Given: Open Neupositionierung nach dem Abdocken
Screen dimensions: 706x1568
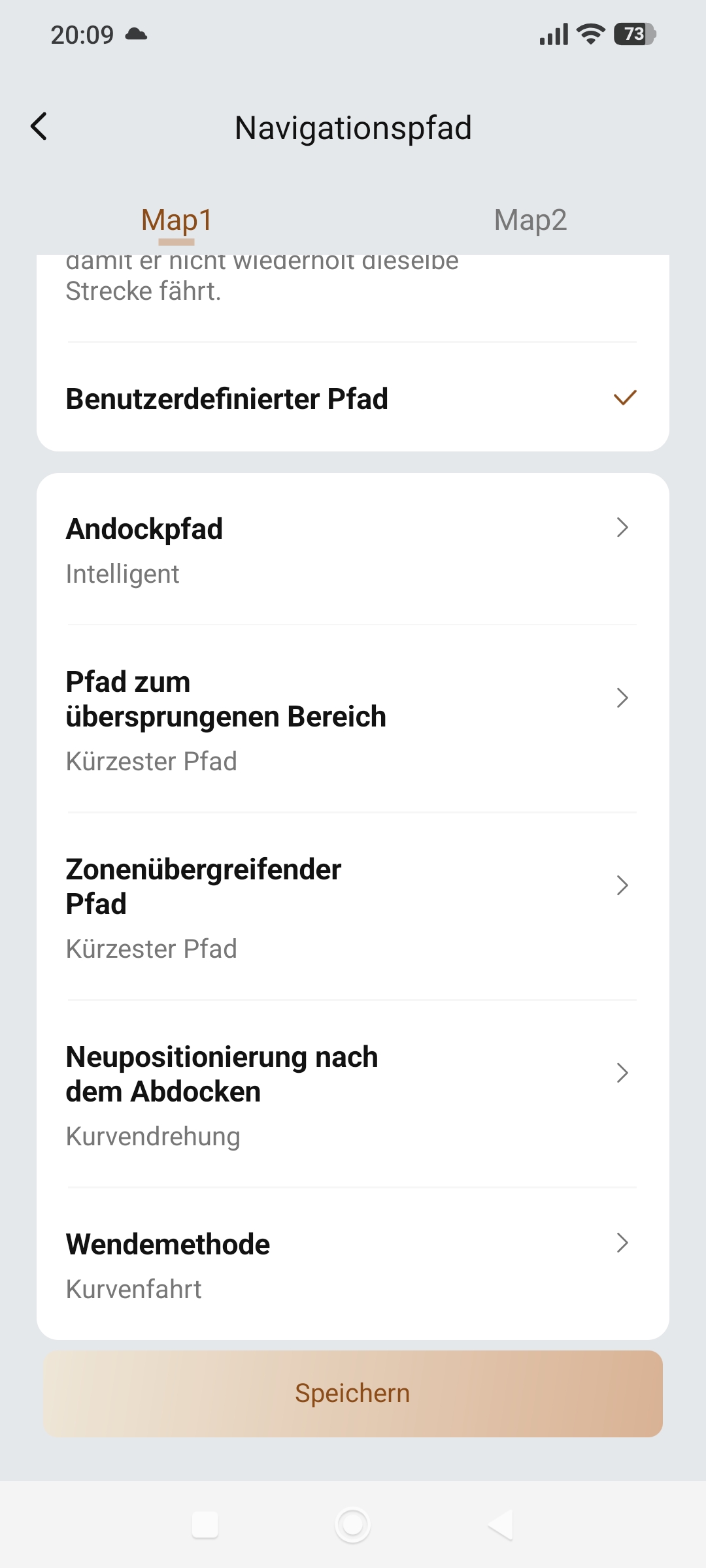Looking at the screenshot, I should tap(353, 1094).
